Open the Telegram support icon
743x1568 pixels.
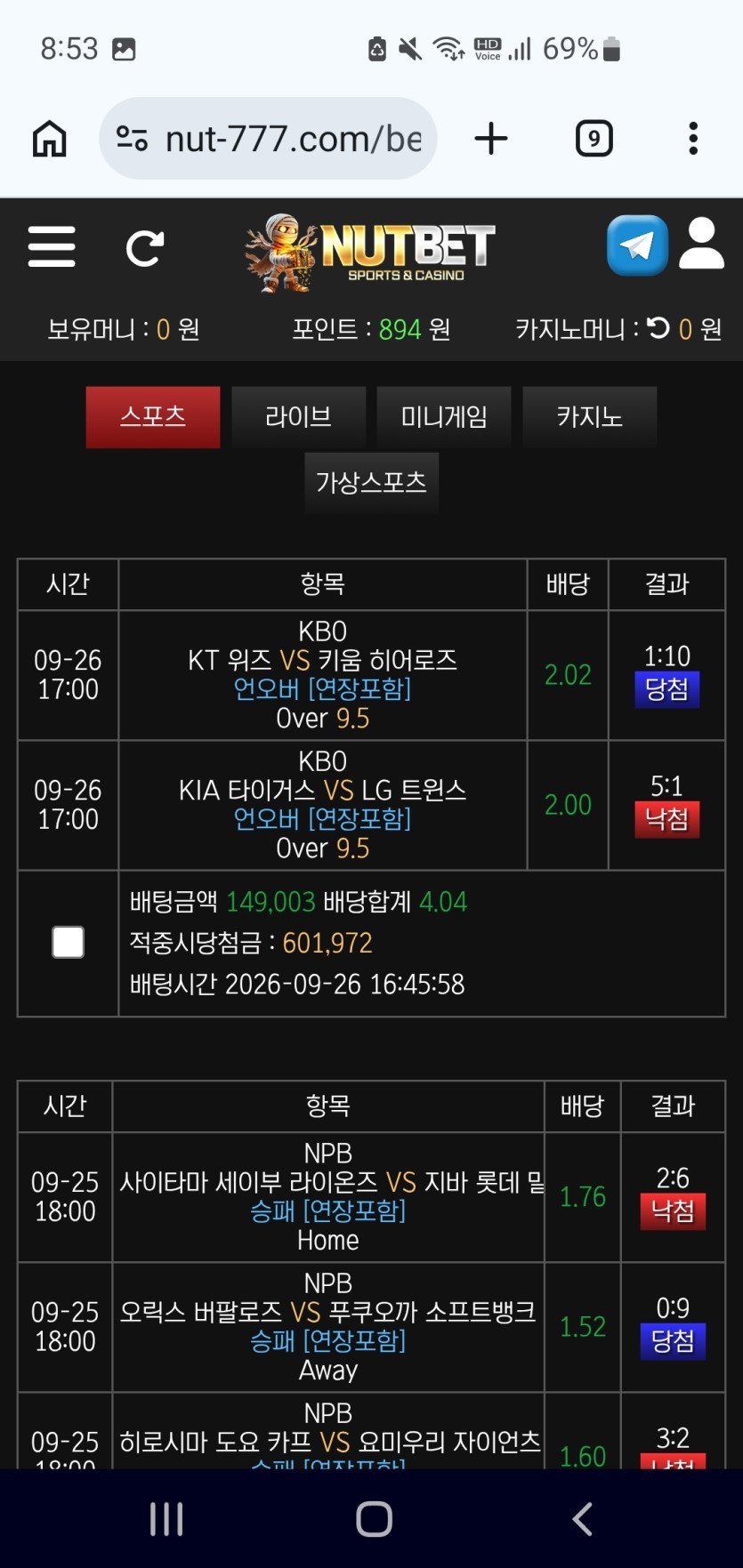point(637,245)
